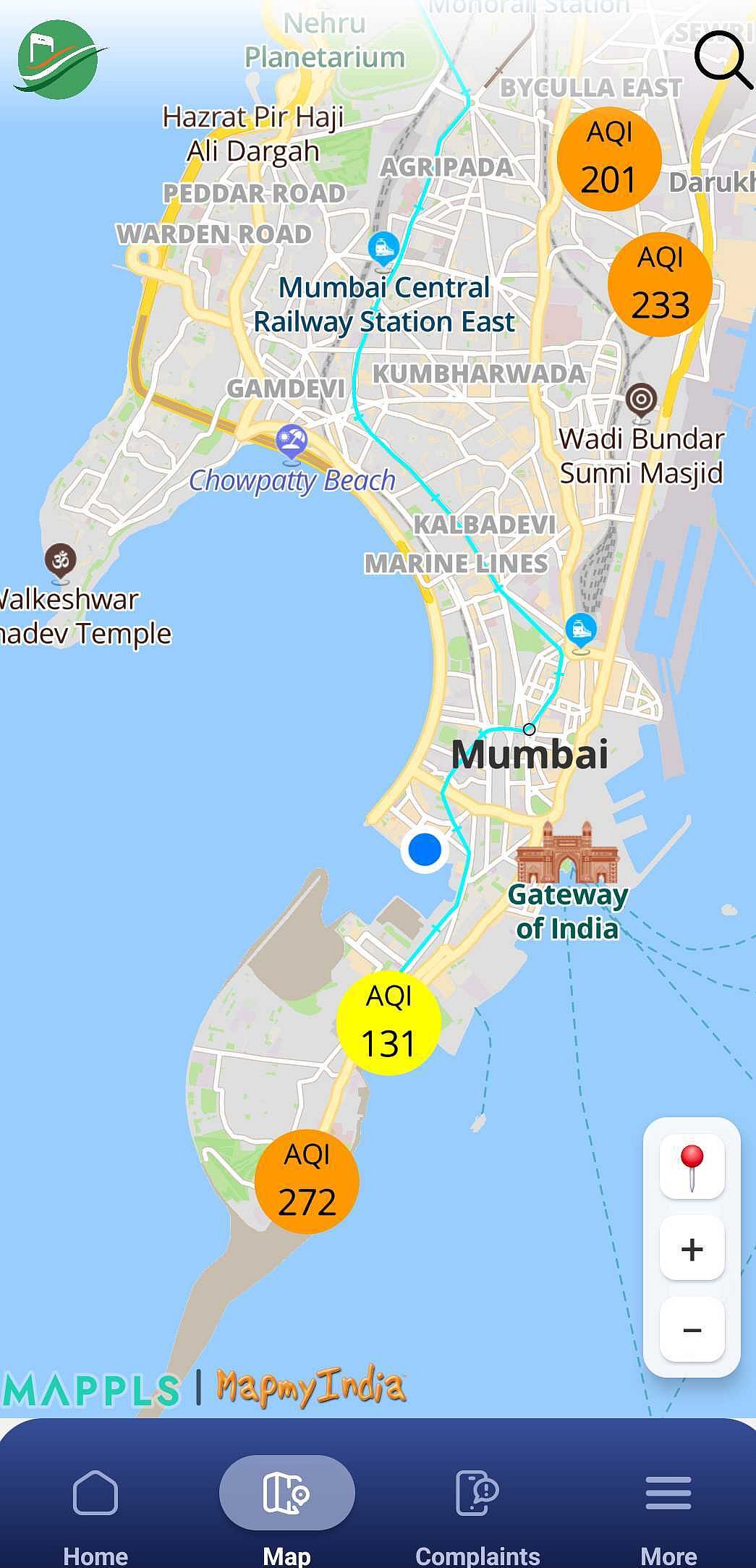
Task: Select the Map tab
Action: (x=287, y=1511)
